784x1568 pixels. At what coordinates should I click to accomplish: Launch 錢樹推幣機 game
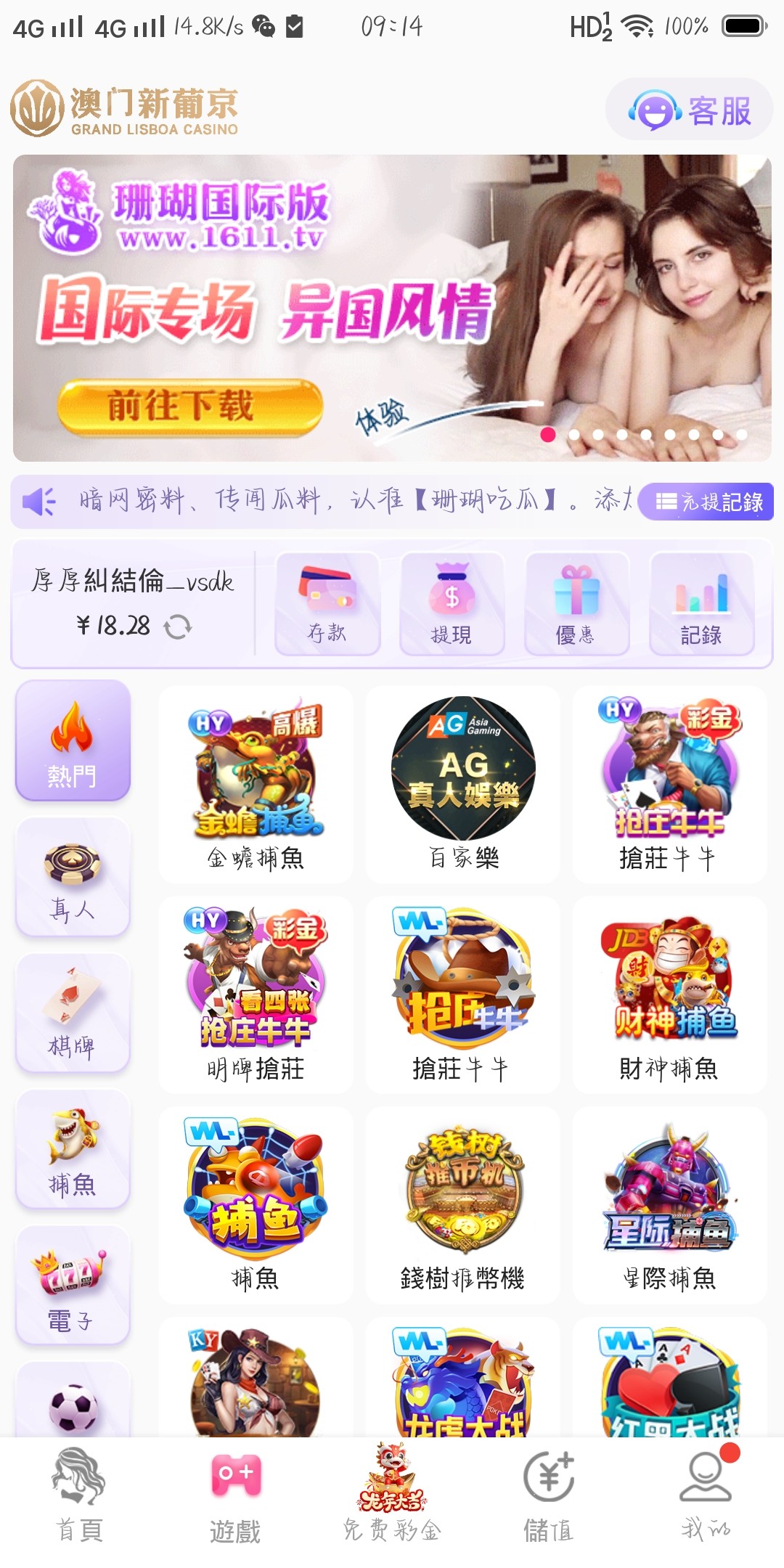click(463, 1205)
